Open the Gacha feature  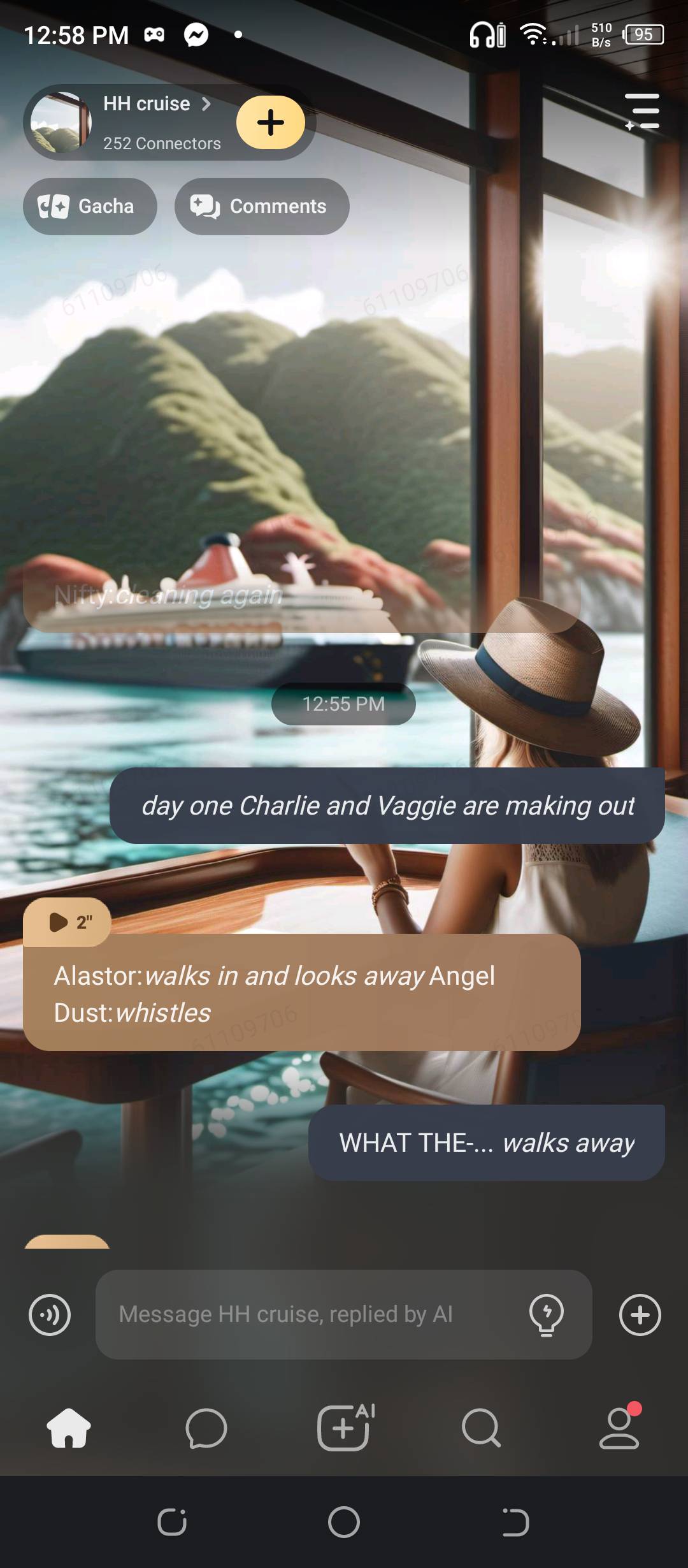click(90, 207)
